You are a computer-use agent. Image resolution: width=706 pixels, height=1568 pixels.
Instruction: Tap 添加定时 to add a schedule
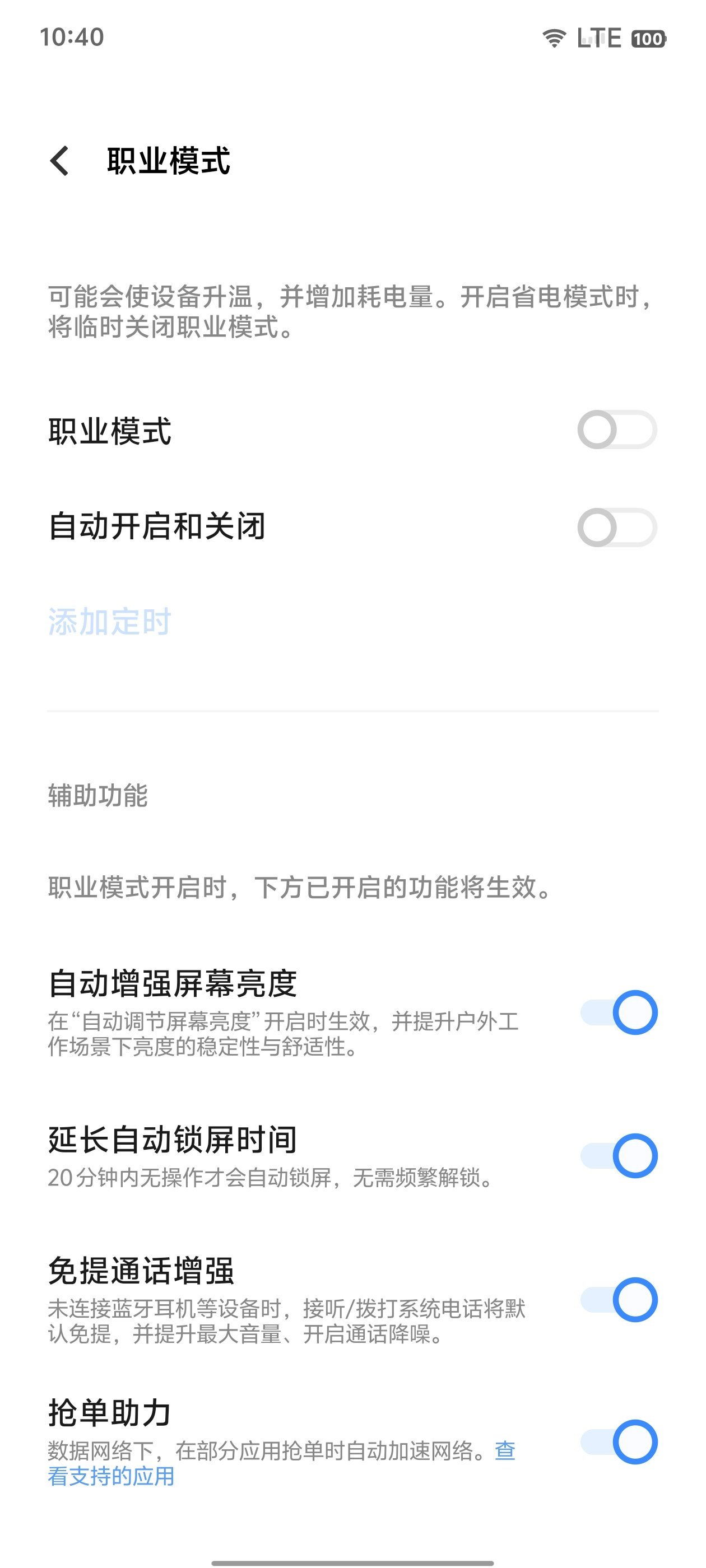pyautogui.click(x=110, y=622)
